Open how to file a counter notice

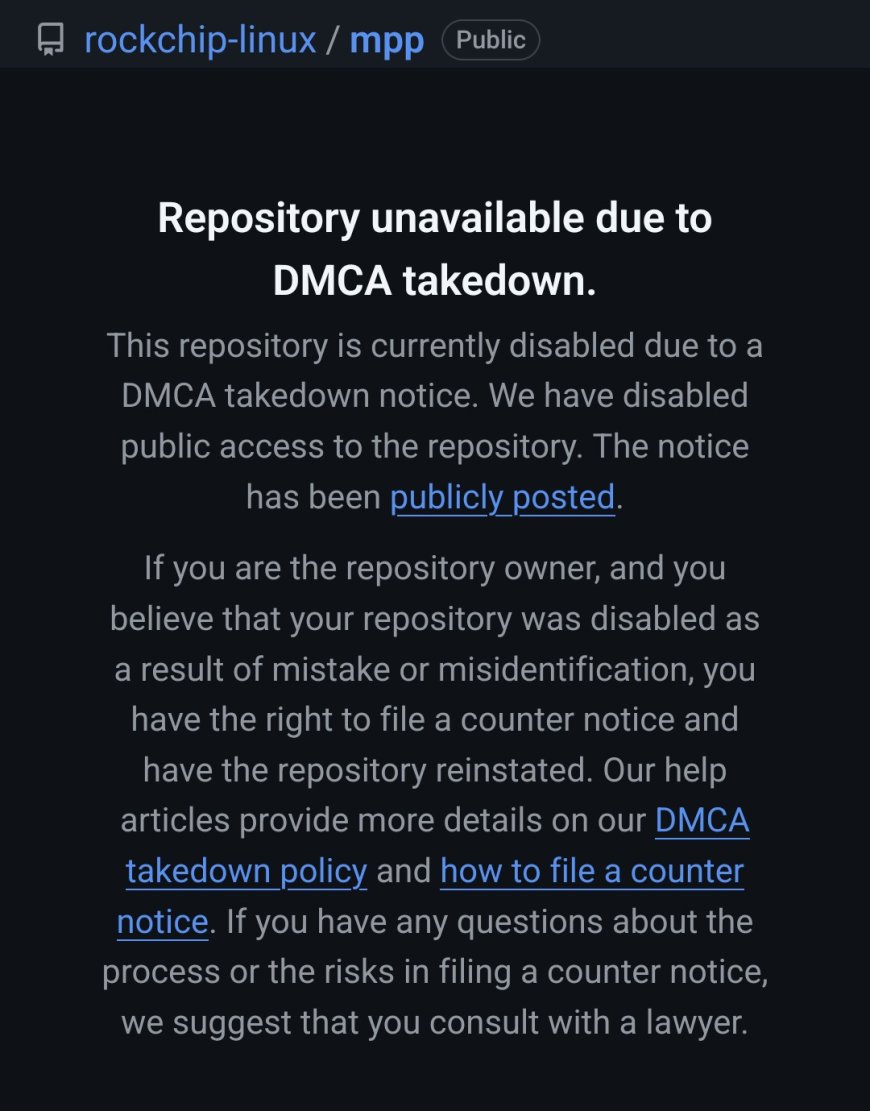(591, 871)
